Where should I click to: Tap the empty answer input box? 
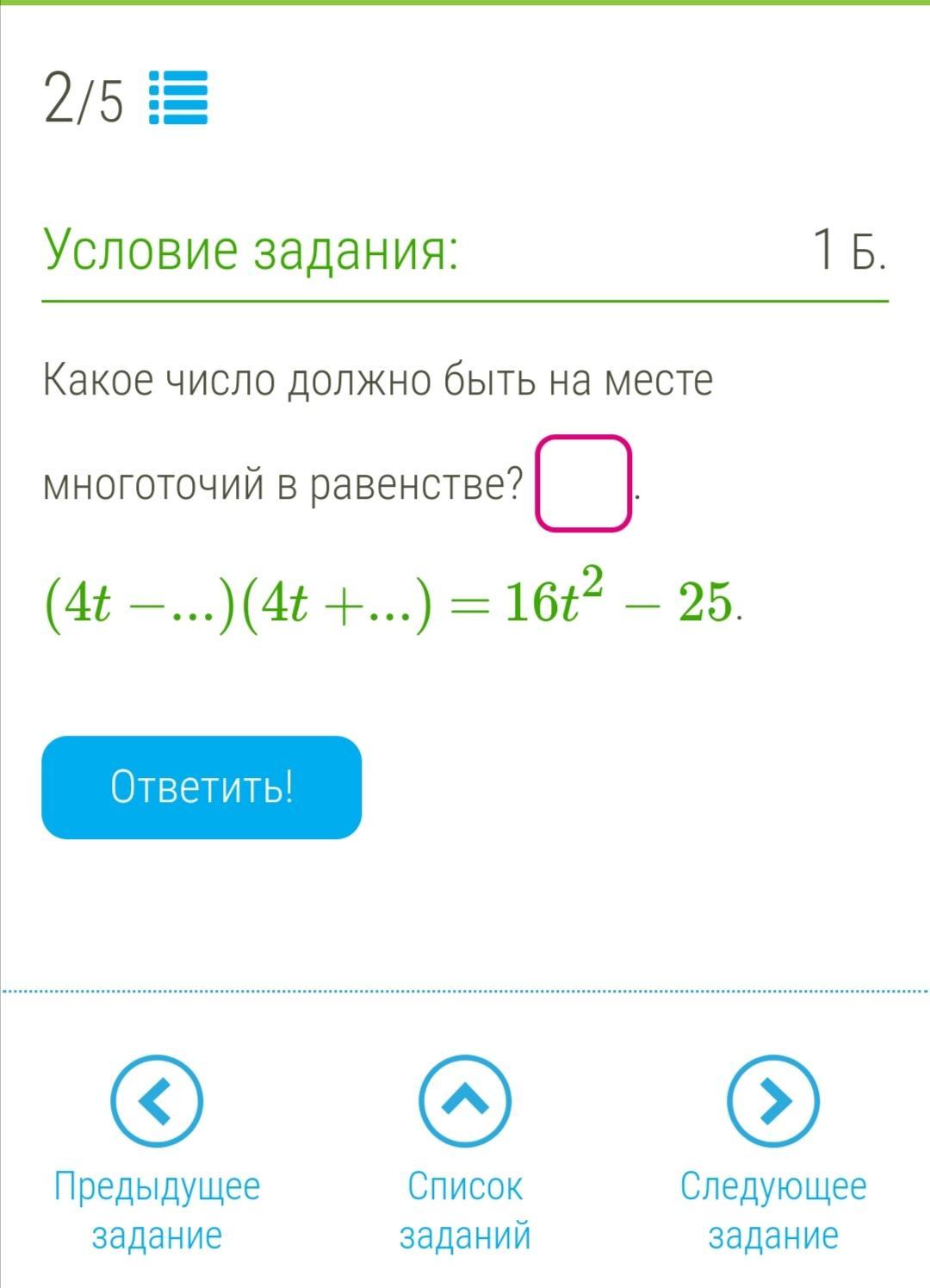(x=584, y=483)
